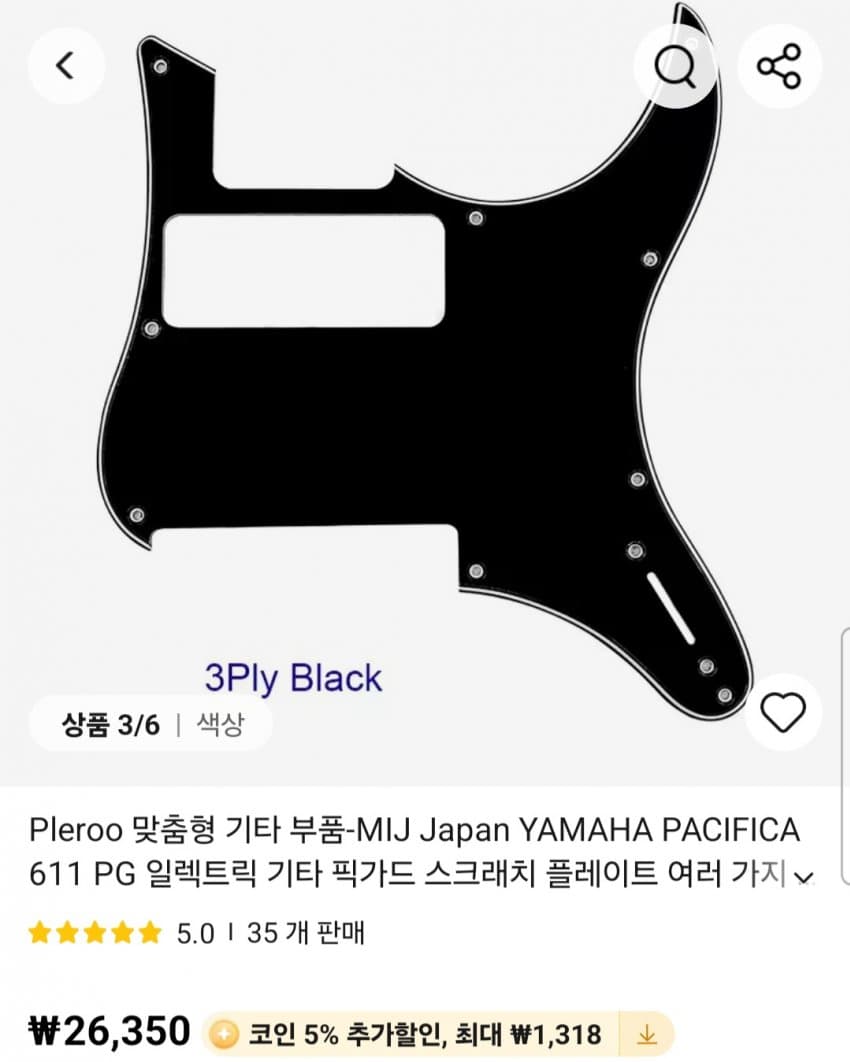
Task: Add the product to the wishlist with the heart
Action: (x=782, y=712)
